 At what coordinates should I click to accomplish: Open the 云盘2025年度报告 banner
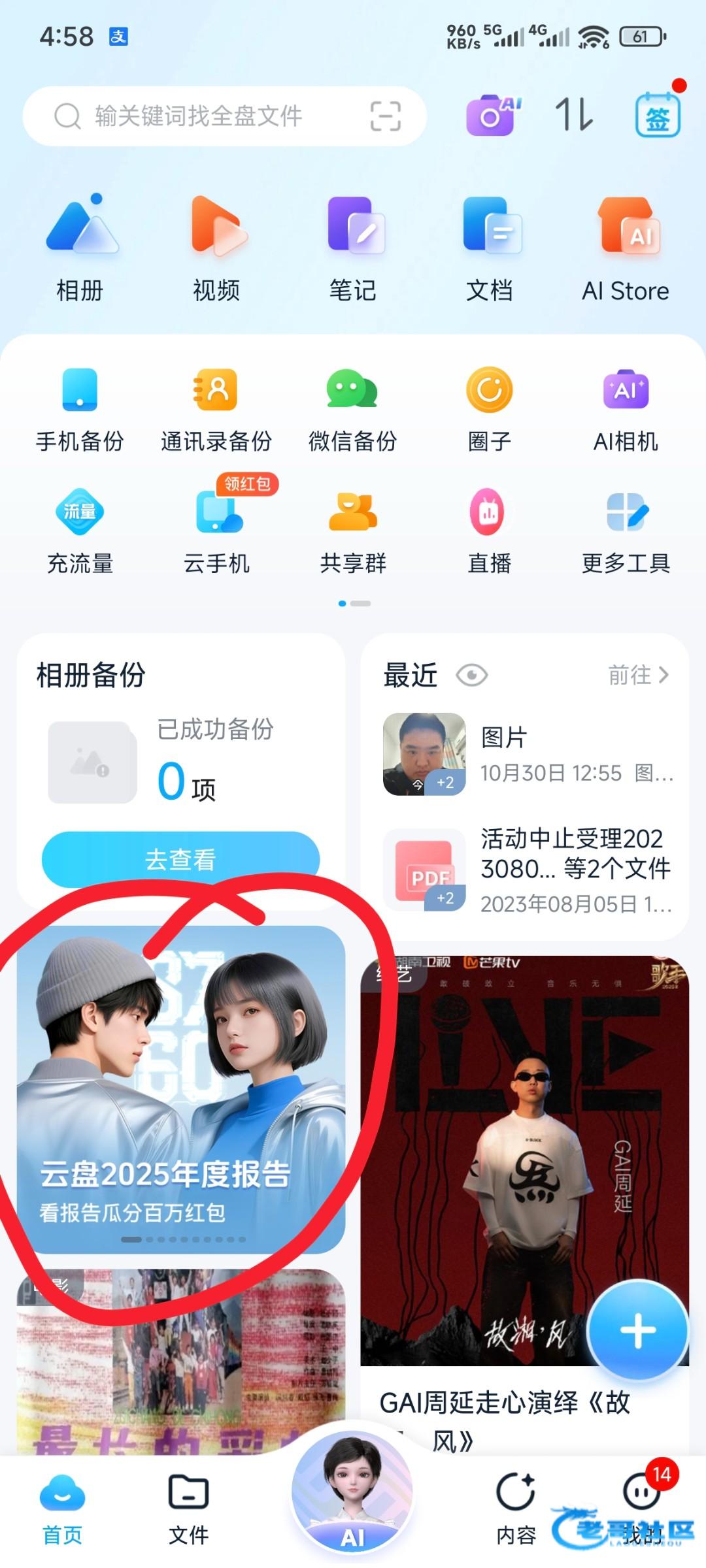(180, 1089)
